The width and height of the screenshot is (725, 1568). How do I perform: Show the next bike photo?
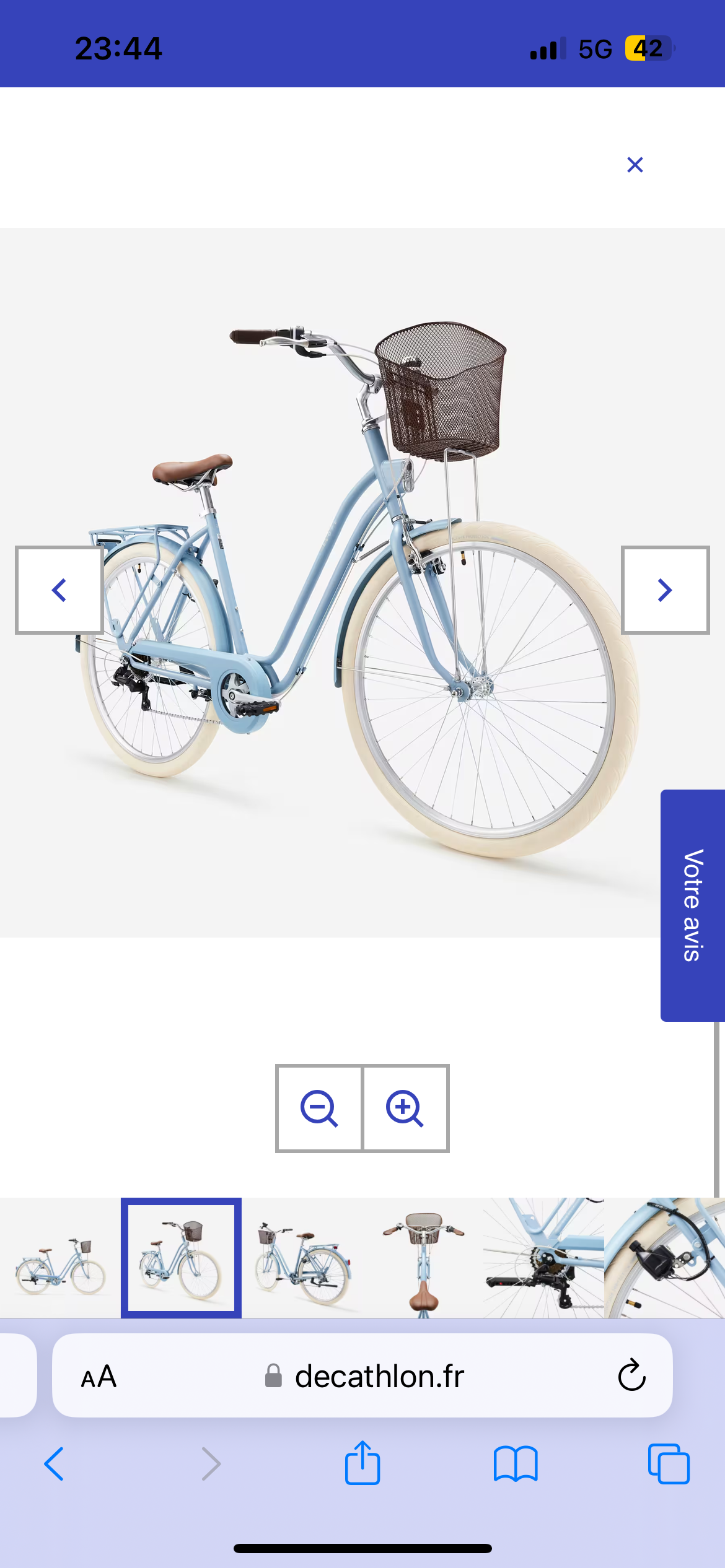pyautogui.click(x=665, y=590)
